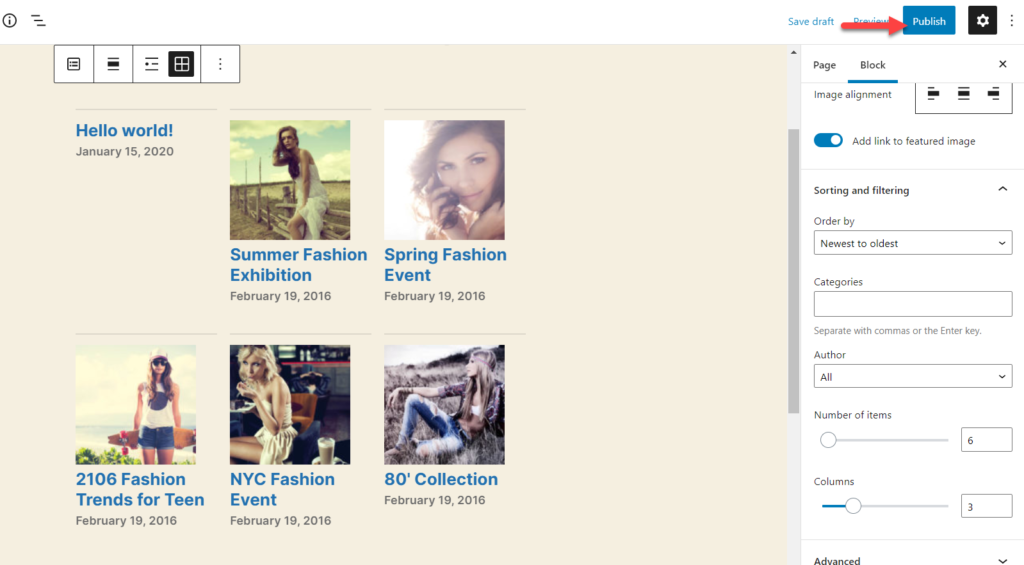Save the page as draft
The image size is (1024, 565).
(x=810, y=21)
